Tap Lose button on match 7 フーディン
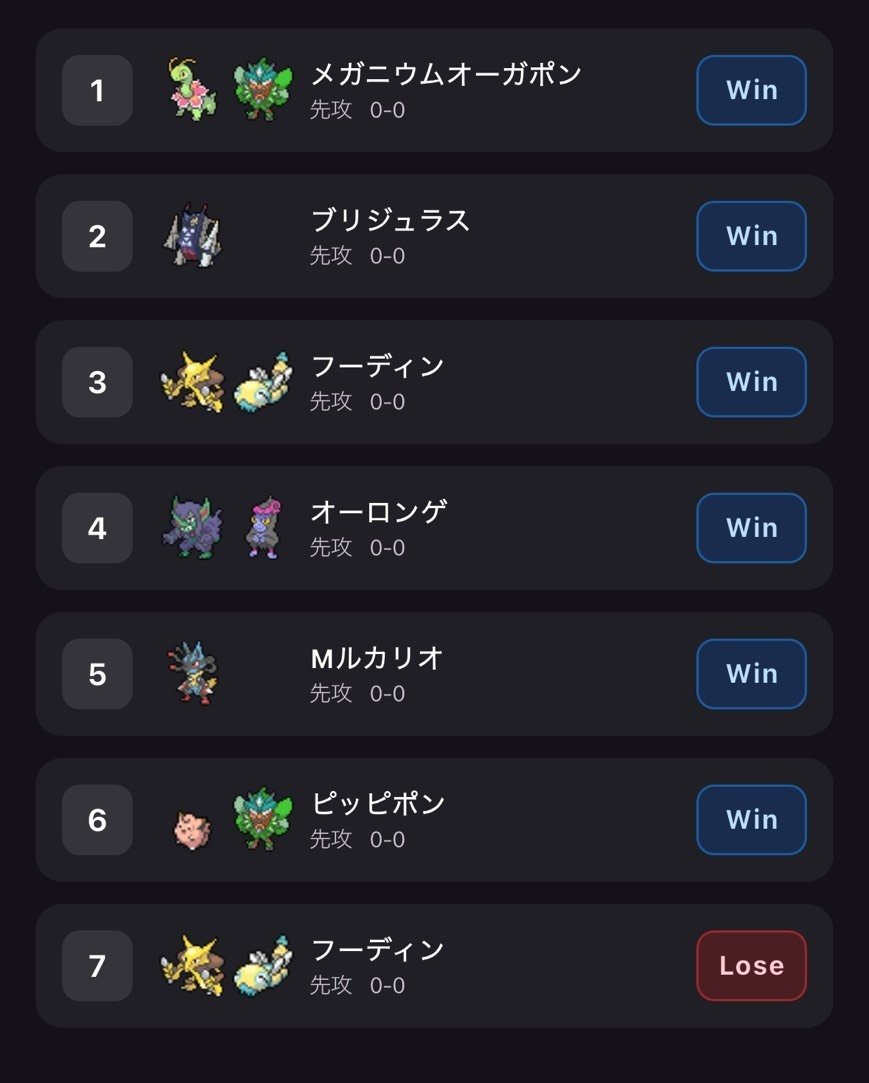 (751, 966)
